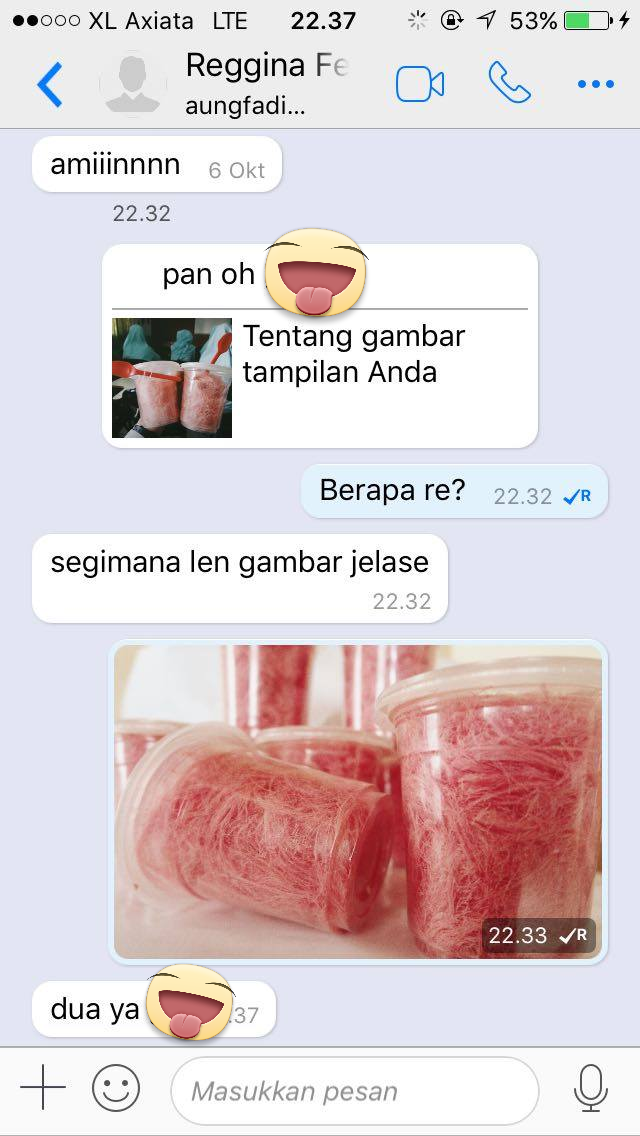Start a voice call with Reggina
This screenshot has width=640, height=1136.
click(509, 83)
